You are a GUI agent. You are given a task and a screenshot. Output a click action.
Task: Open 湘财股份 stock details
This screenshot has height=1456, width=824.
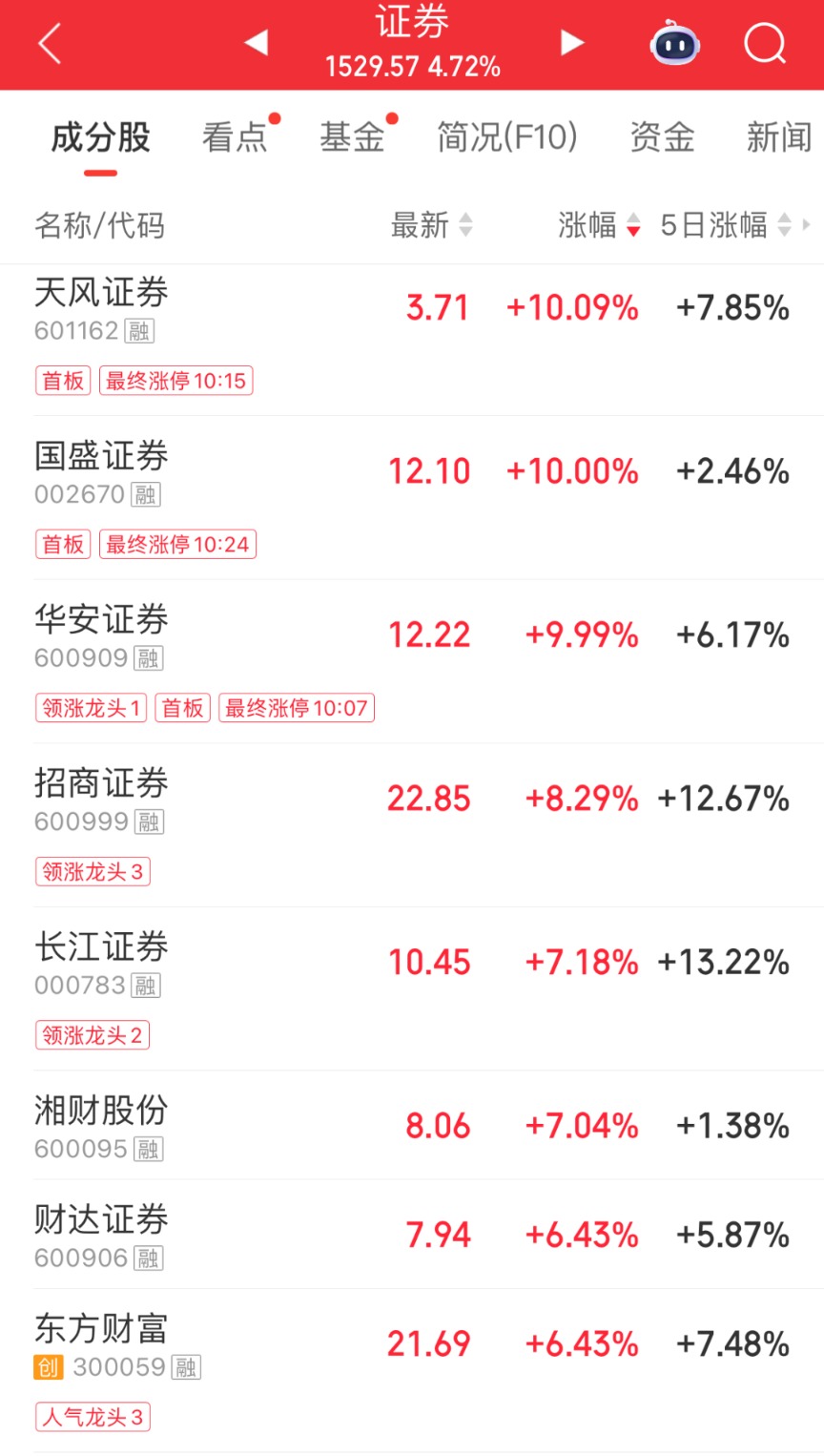412,1125
